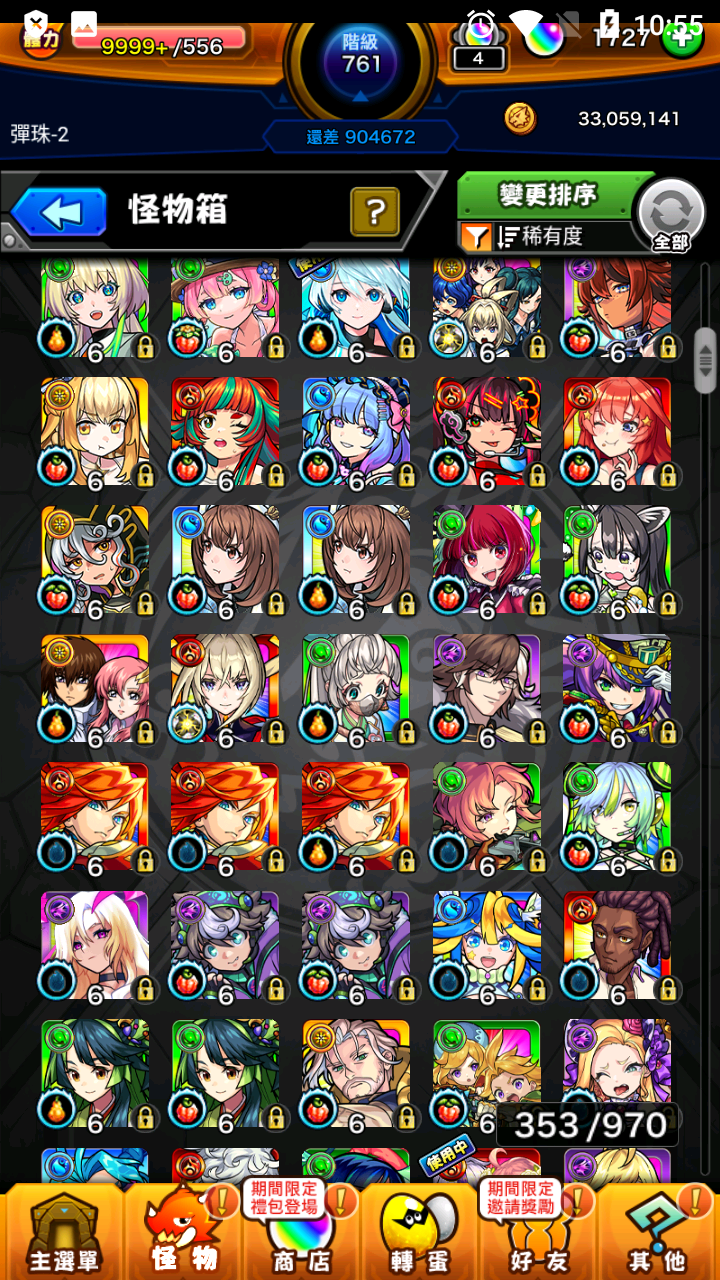Image resolution: width=720 pixels, height=1280 pixels.
Task: Go back using the blue arrow
Action: point(60,211)
